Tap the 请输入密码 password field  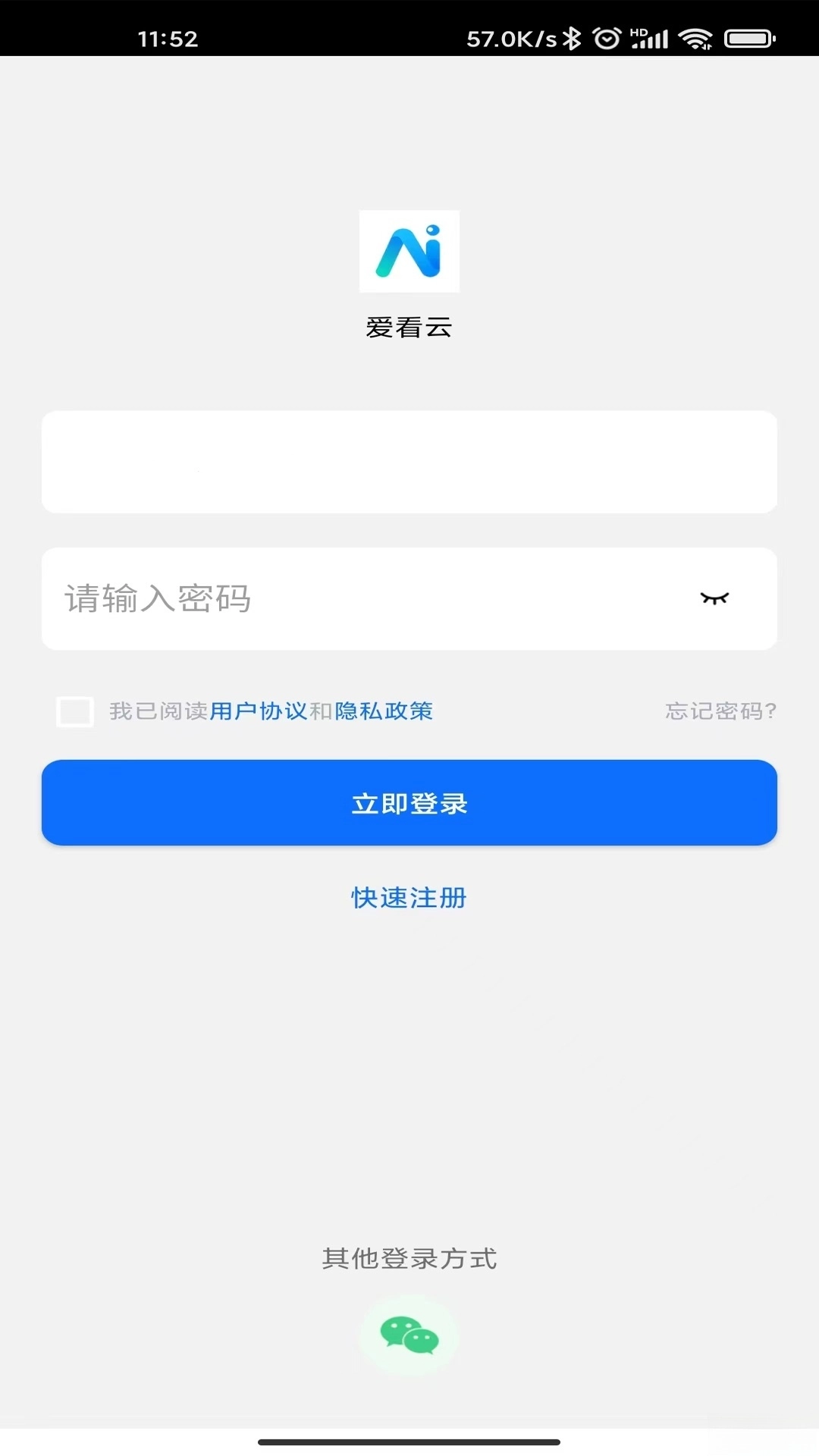coord(303,599)
